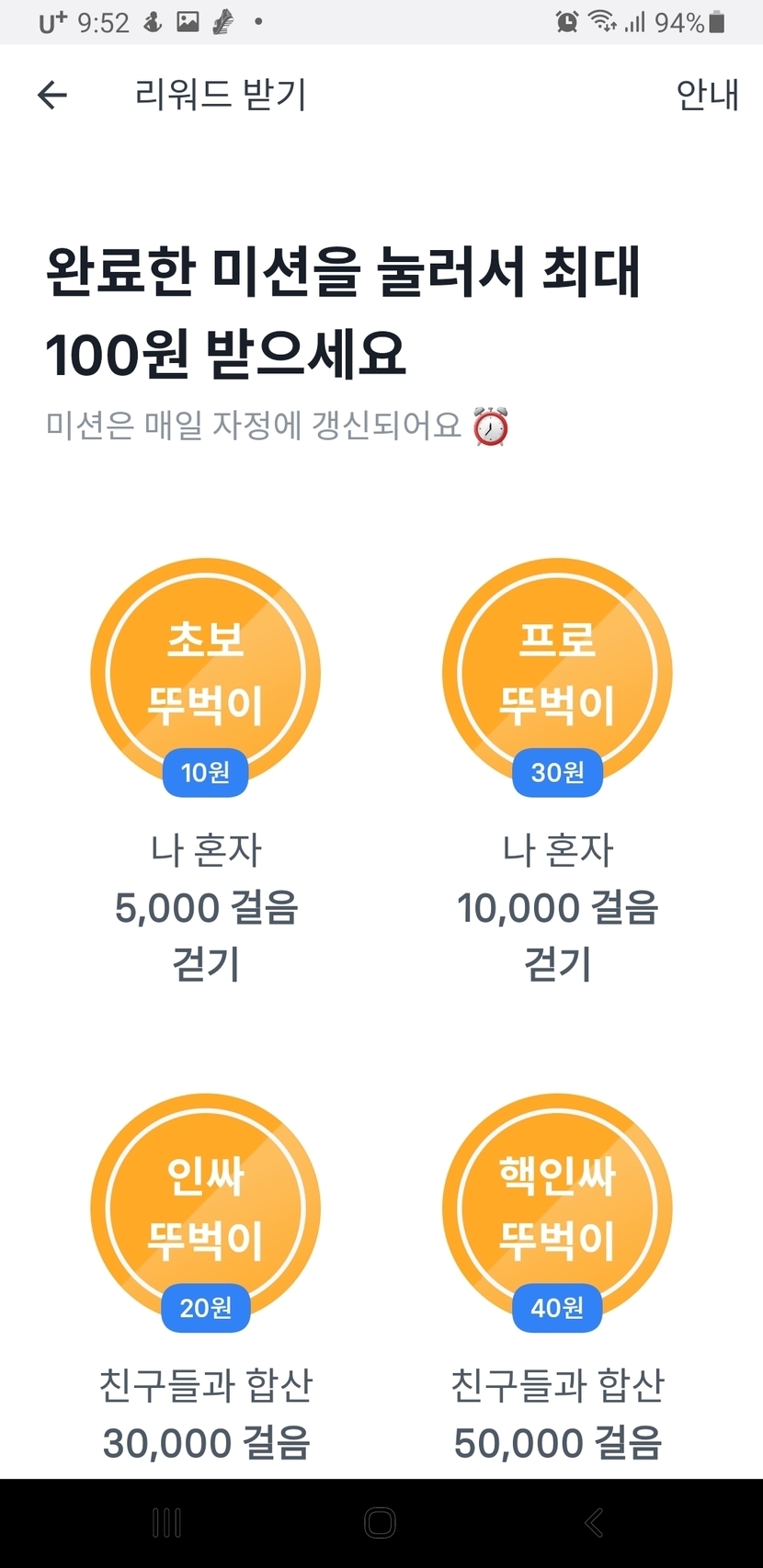Claim the 초보 뚜벅이 10원 mission badge
The image size is (763, 1568).
point(205,674)
